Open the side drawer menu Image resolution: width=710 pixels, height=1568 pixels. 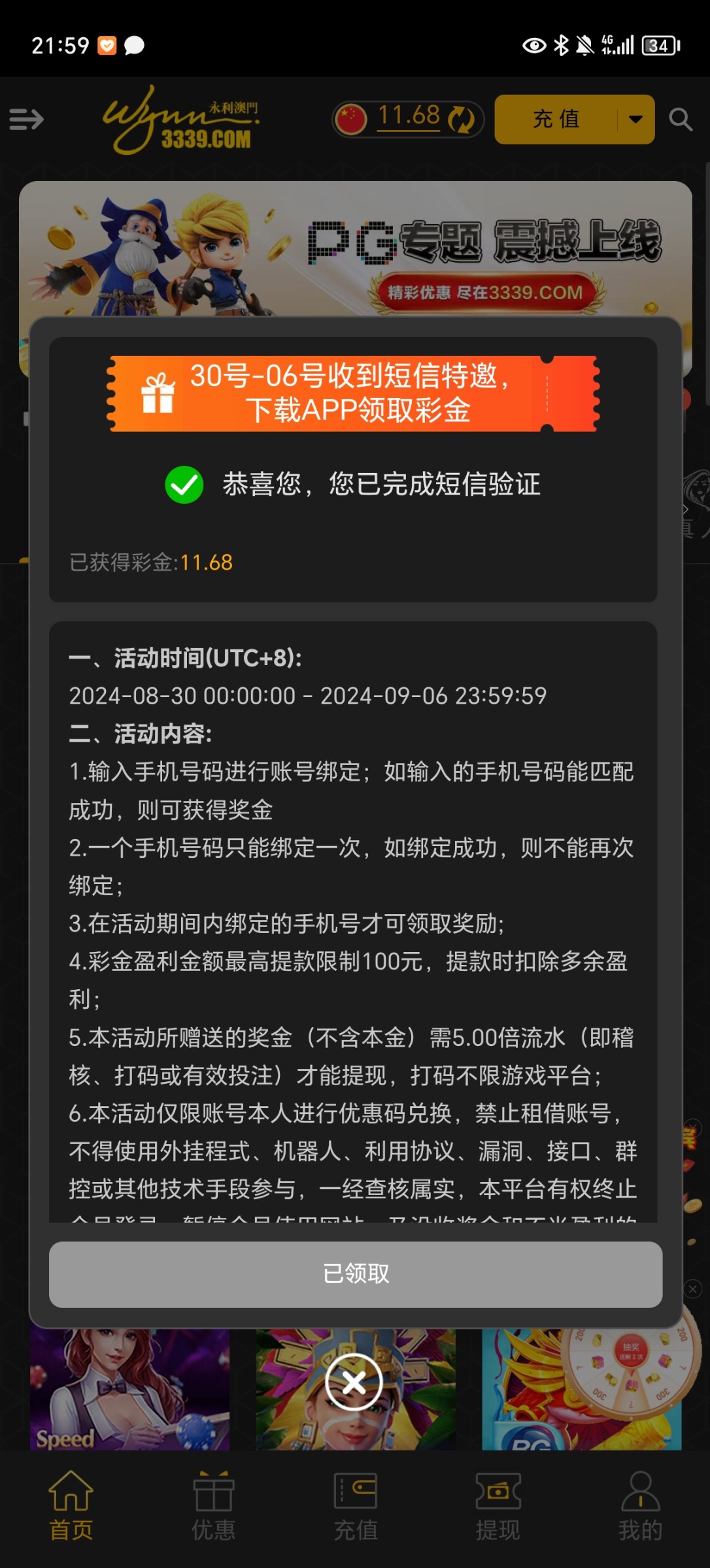(x=26, y=120)
